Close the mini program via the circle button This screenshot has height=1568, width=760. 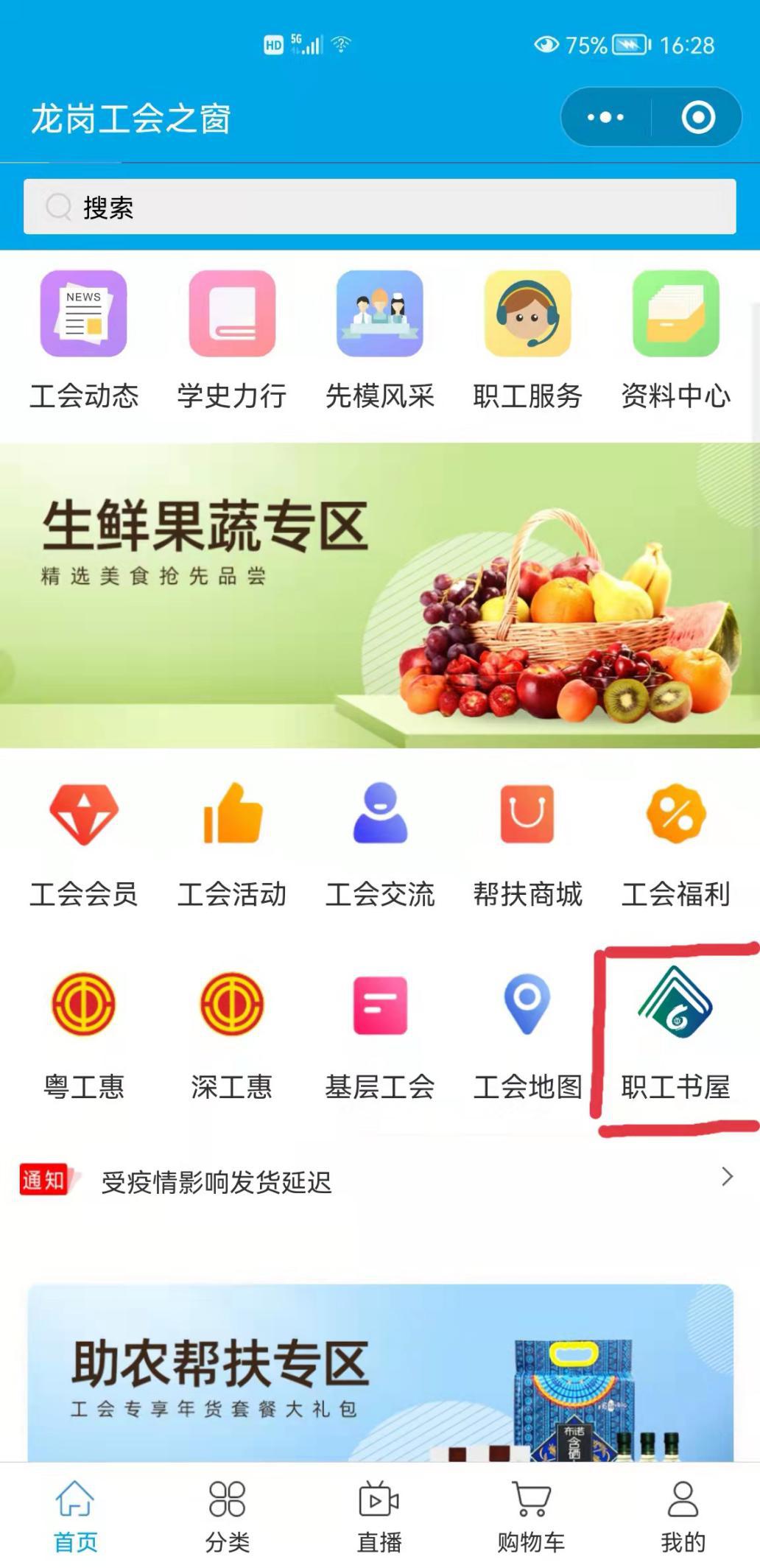pyautogui.click(x=697, y=117)
